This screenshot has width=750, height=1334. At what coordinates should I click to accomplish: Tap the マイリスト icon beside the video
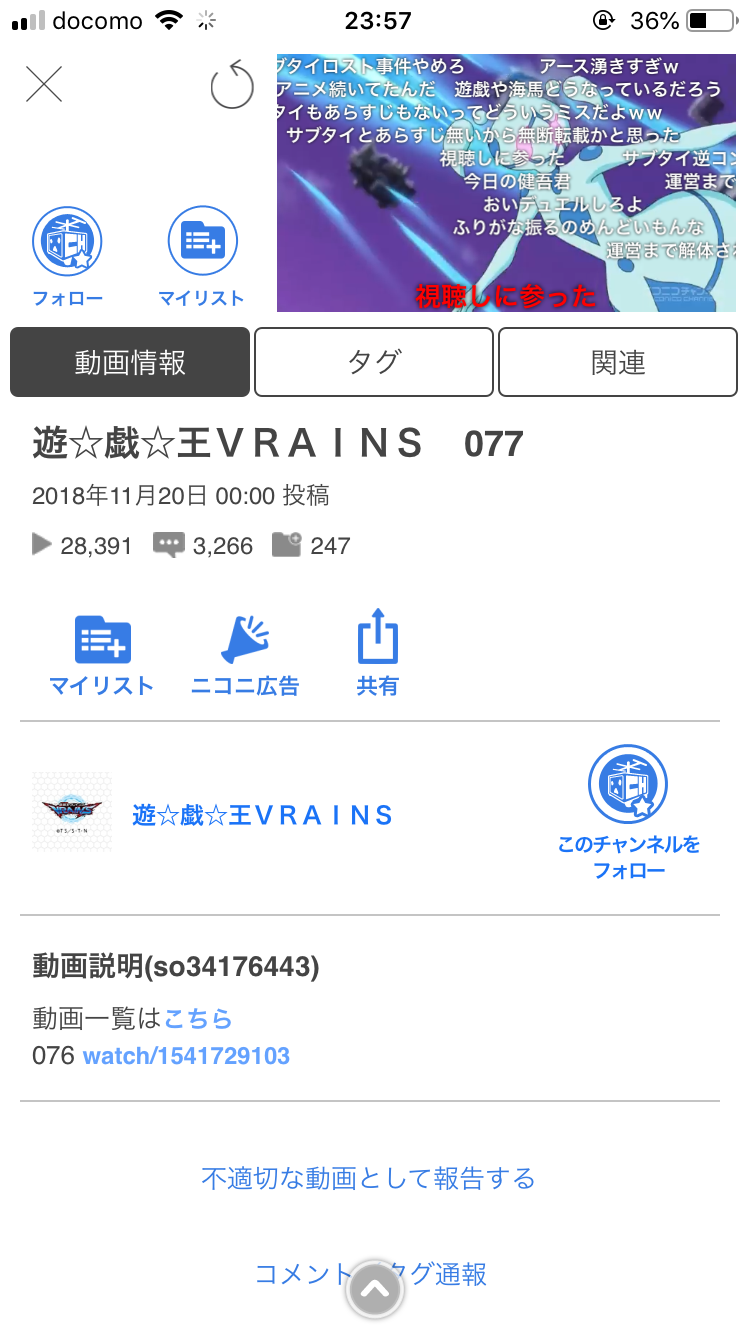tap(202, 255)
